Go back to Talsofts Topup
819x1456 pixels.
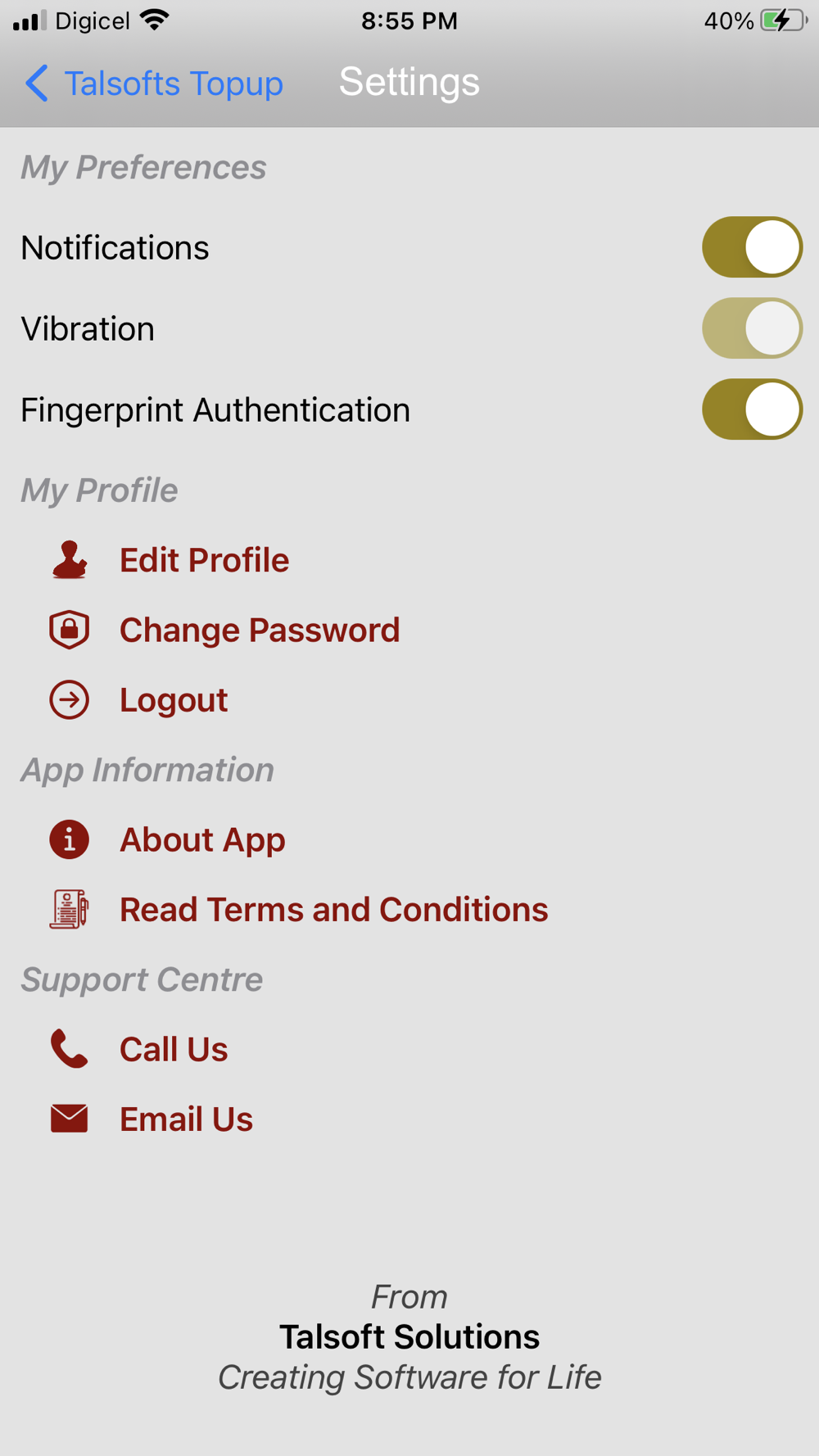154,83
